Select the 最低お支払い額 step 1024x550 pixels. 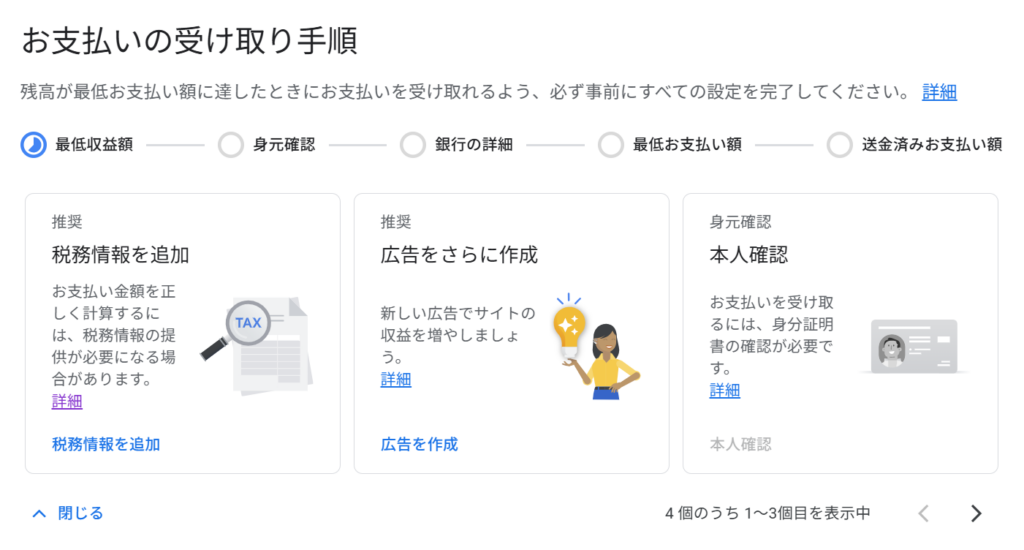[670, 145]
